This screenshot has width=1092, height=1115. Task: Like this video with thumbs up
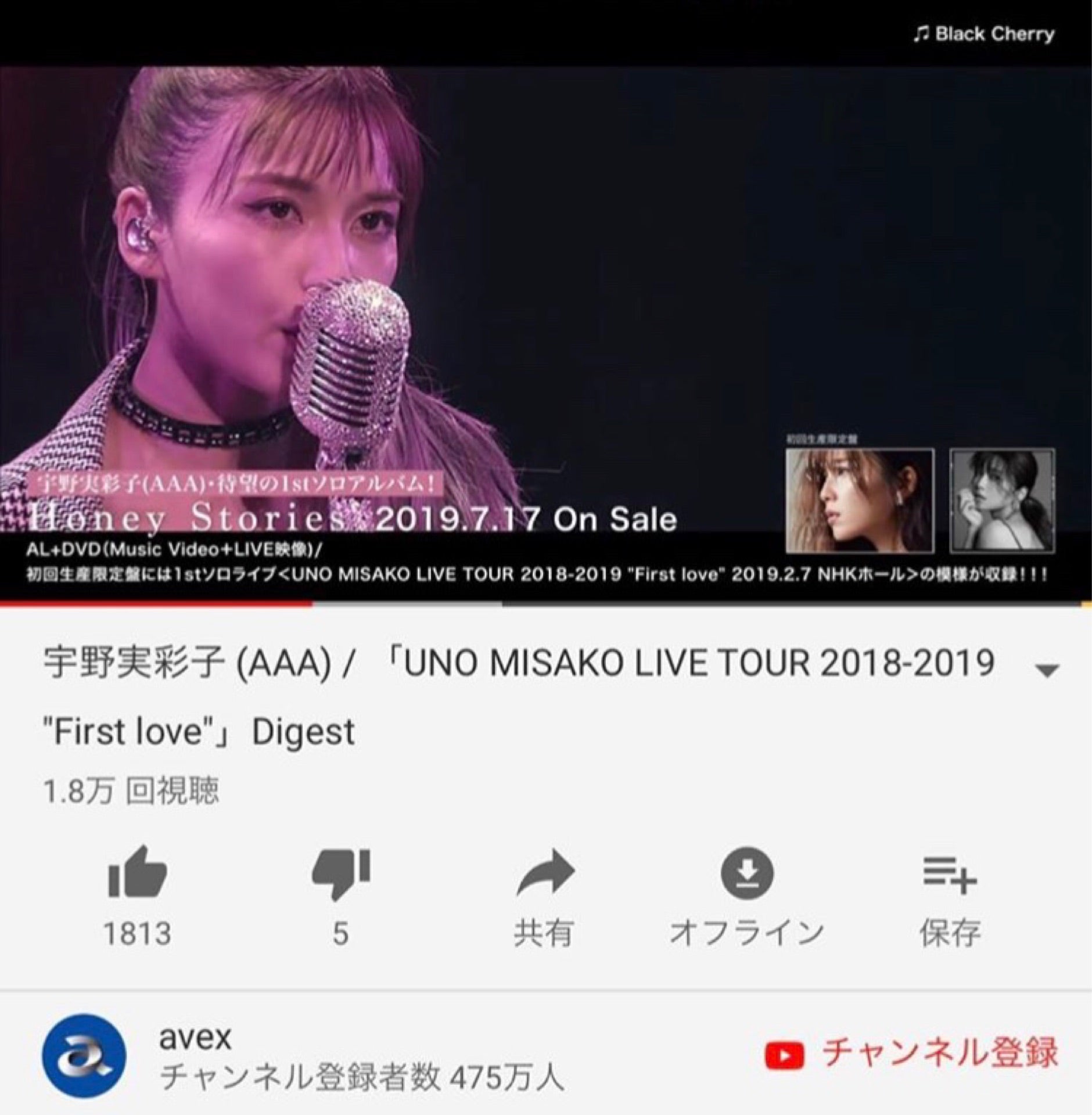pyautogui.click(x=138, y=873)
